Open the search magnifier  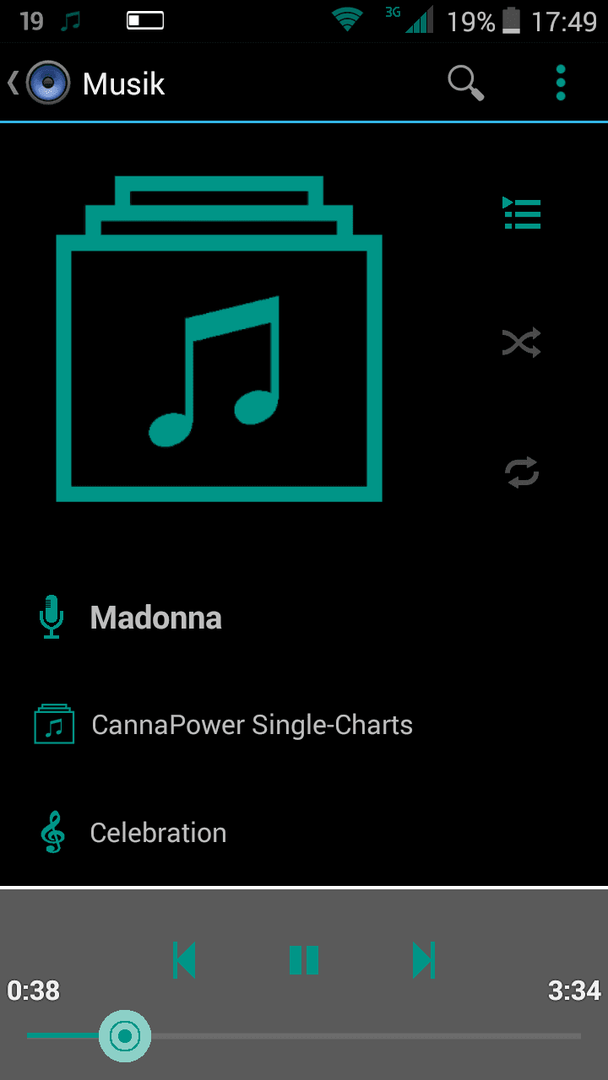[x=465, y=83]
